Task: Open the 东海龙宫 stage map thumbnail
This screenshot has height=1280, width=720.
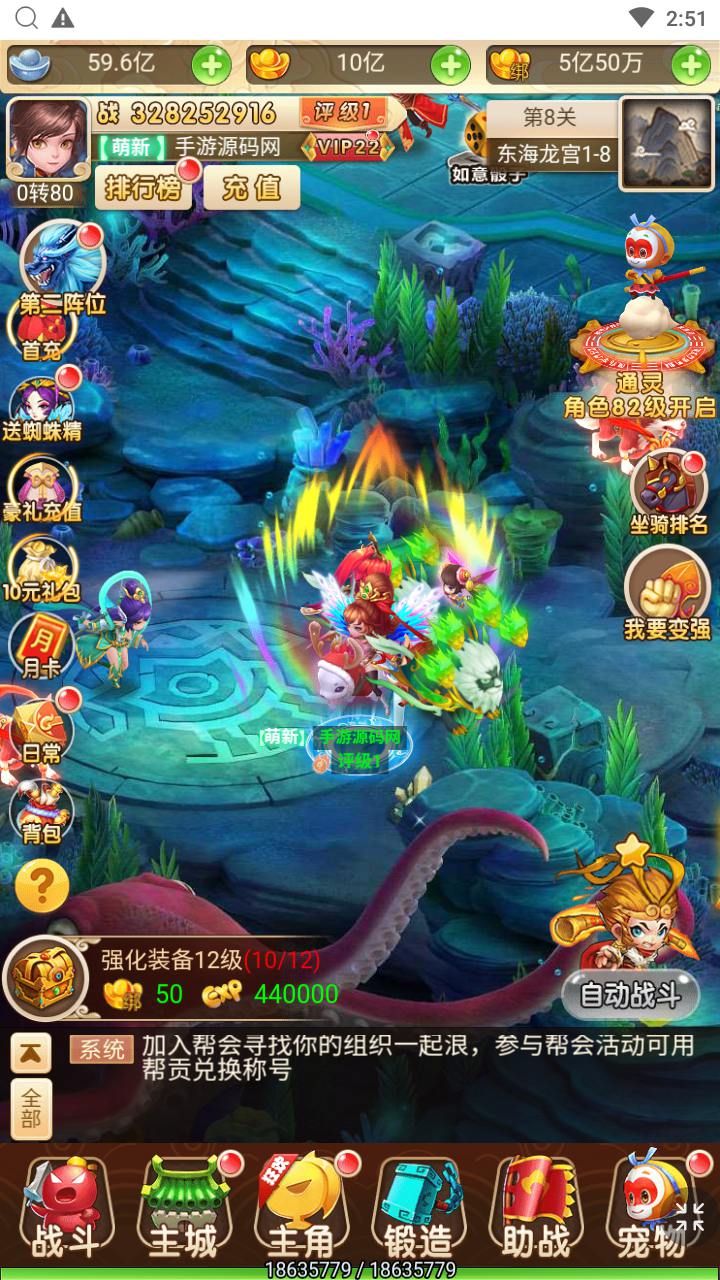Action: tap(666, 143)
